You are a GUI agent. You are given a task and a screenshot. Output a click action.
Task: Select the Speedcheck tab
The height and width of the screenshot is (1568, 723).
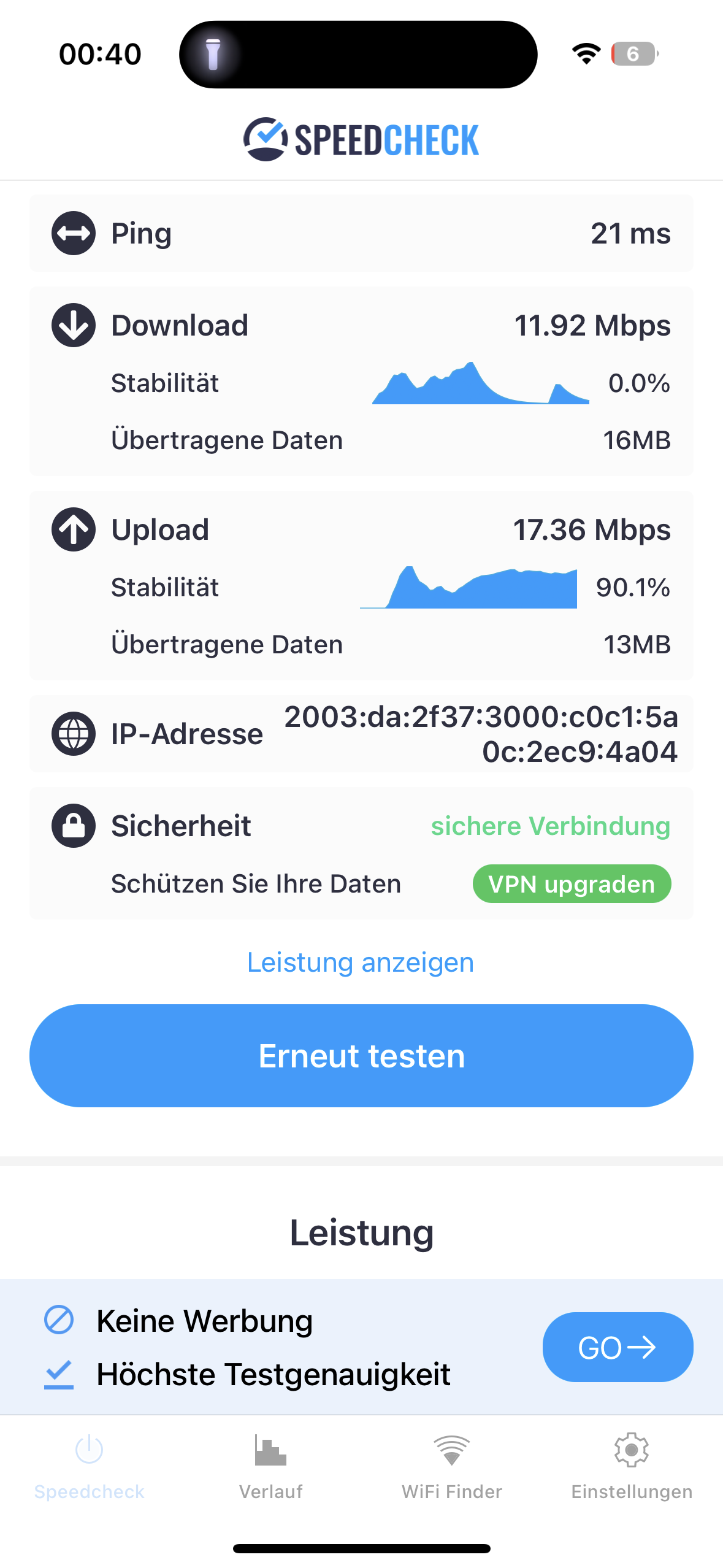coord(90,1466)
